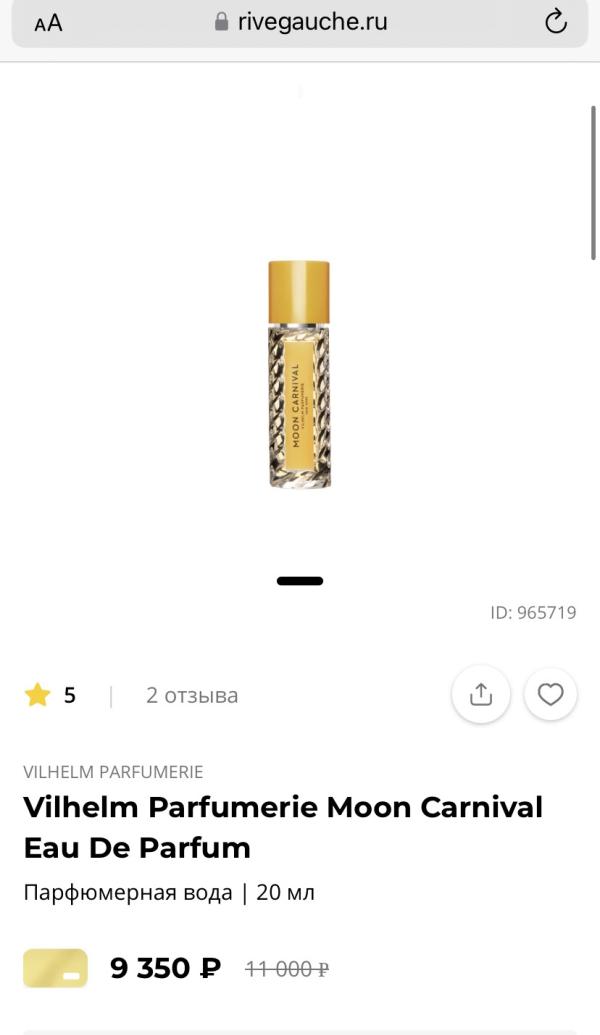Viewport: 600px width, 1035px height.
Task: Open the Safari text size menu
Action: [48, 22]
